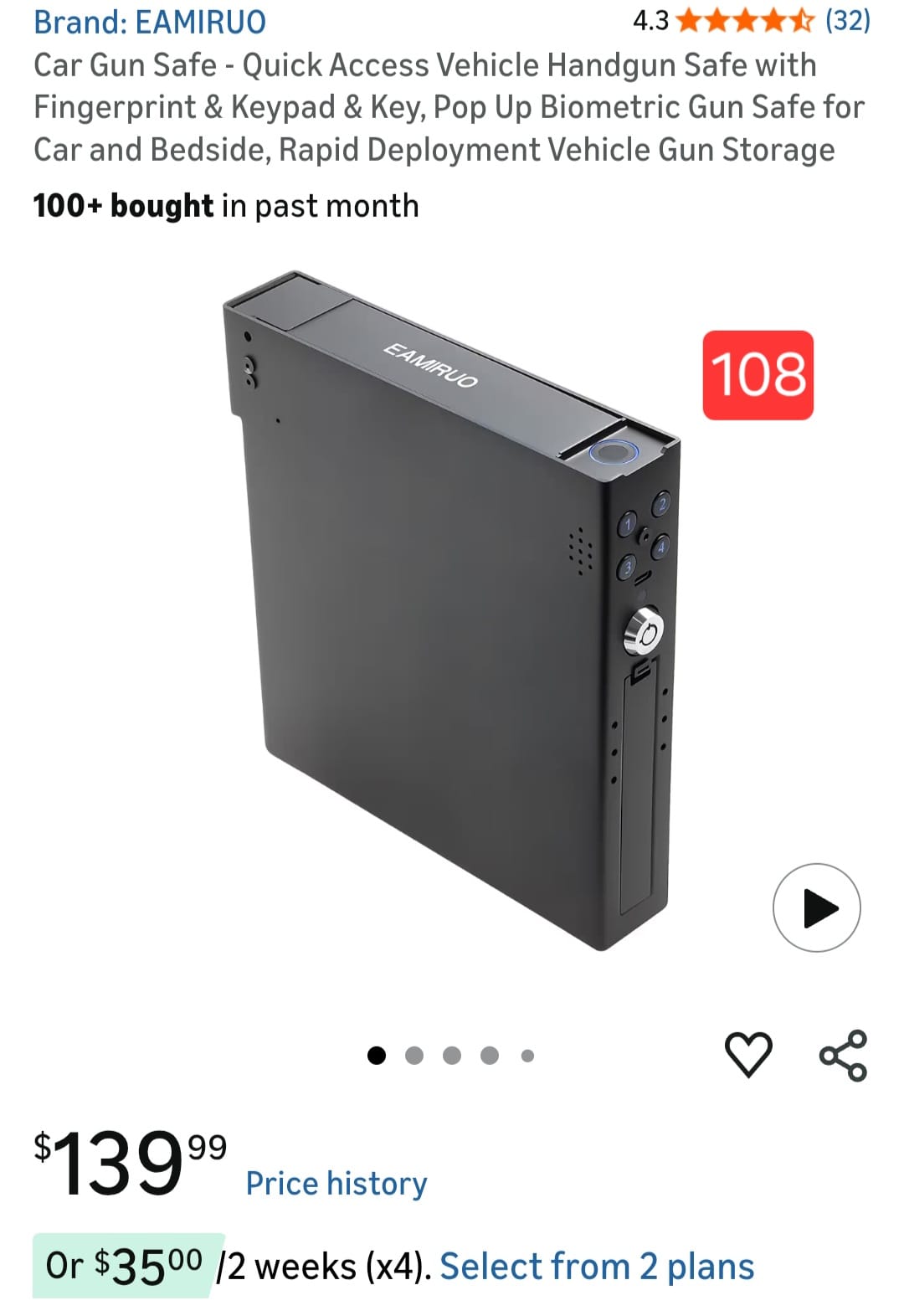Viewport: 904px width, 1316px height.
Task: Tap Select from 2 plans
Action: tap(597, 1266)
